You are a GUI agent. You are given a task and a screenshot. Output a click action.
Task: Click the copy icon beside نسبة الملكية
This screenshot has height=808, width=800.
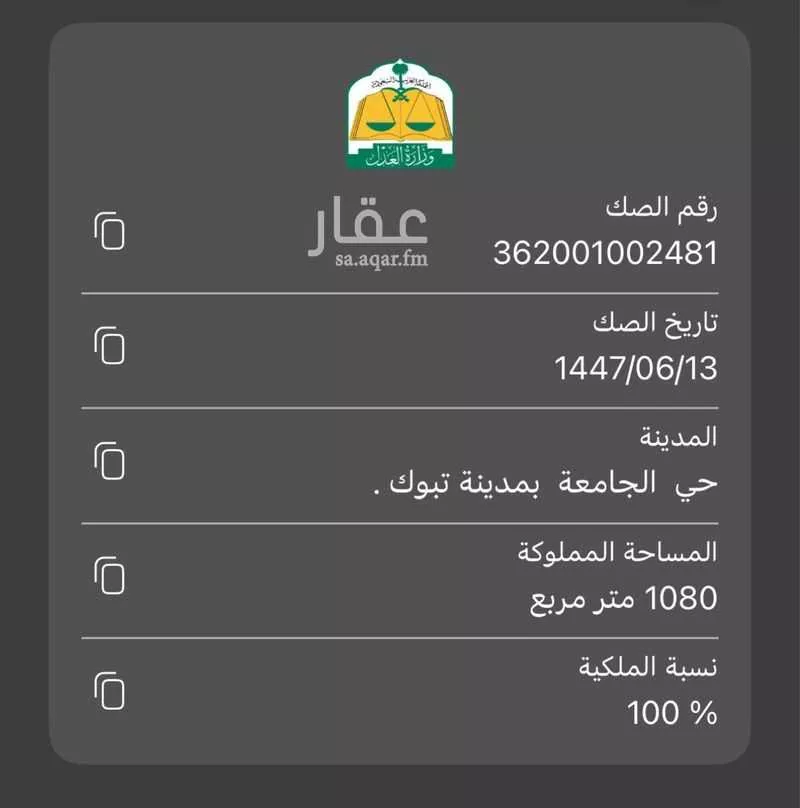110,690
